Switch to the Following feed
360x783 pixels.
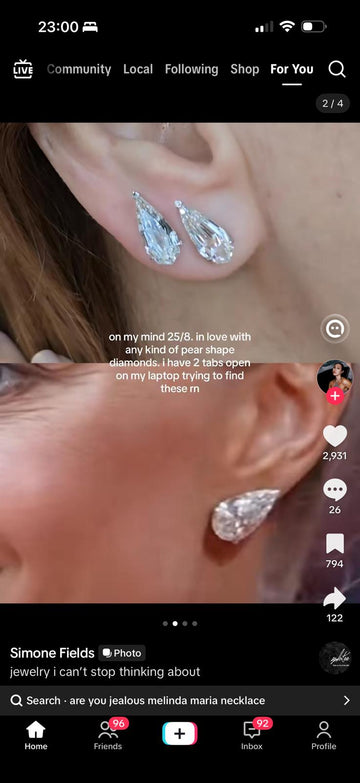tap(191, 69)
